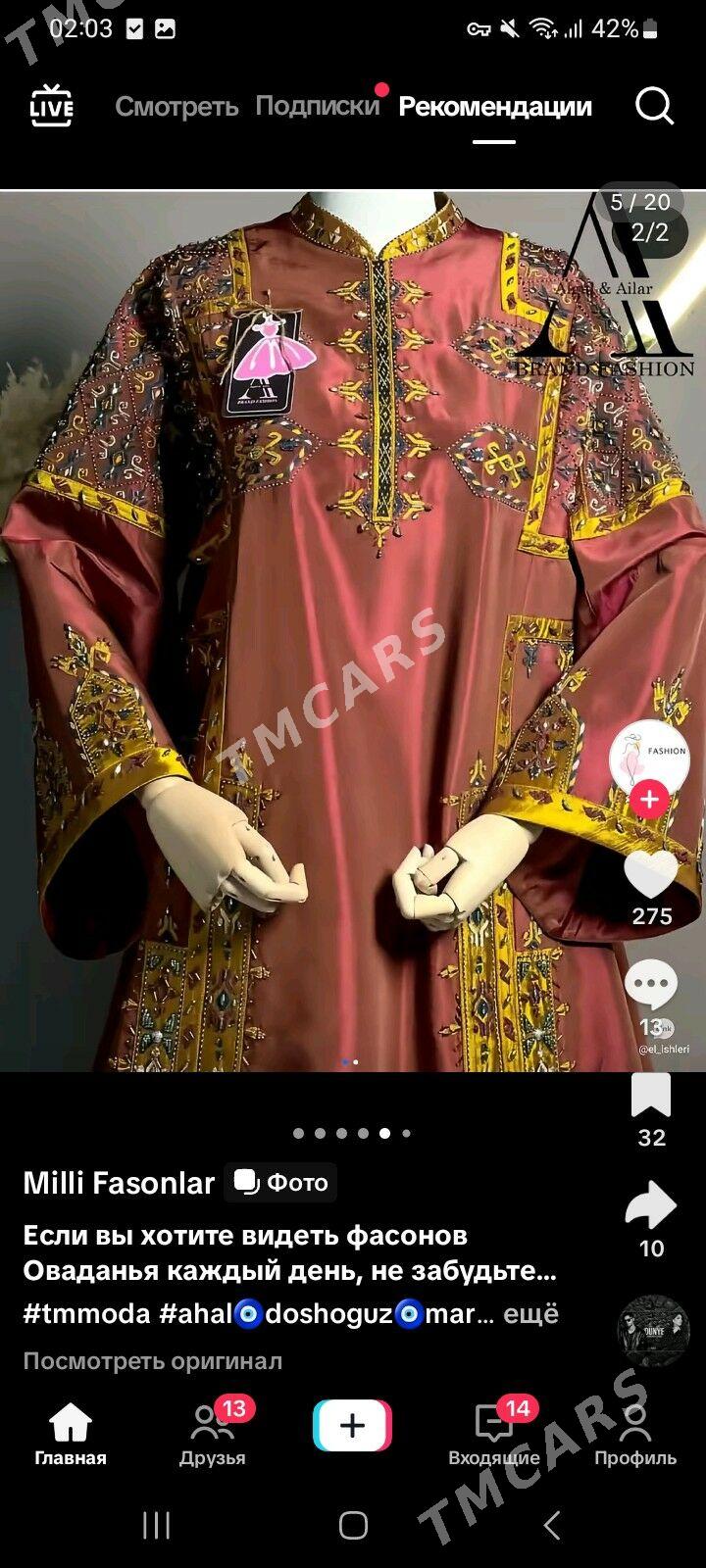706x1568 pixels.
Task: Expand the caption with ещё
Action: pos(530,1313)
